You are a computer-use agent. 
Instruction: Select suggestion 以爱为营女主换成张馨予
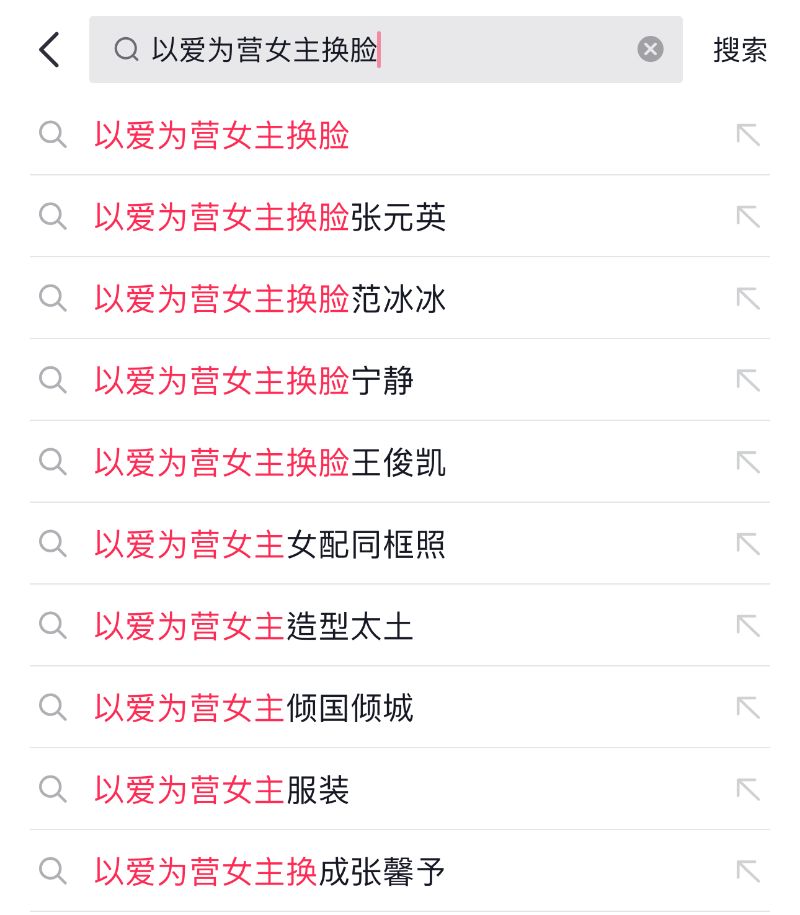pyautogui.click(x=270, y=872)
